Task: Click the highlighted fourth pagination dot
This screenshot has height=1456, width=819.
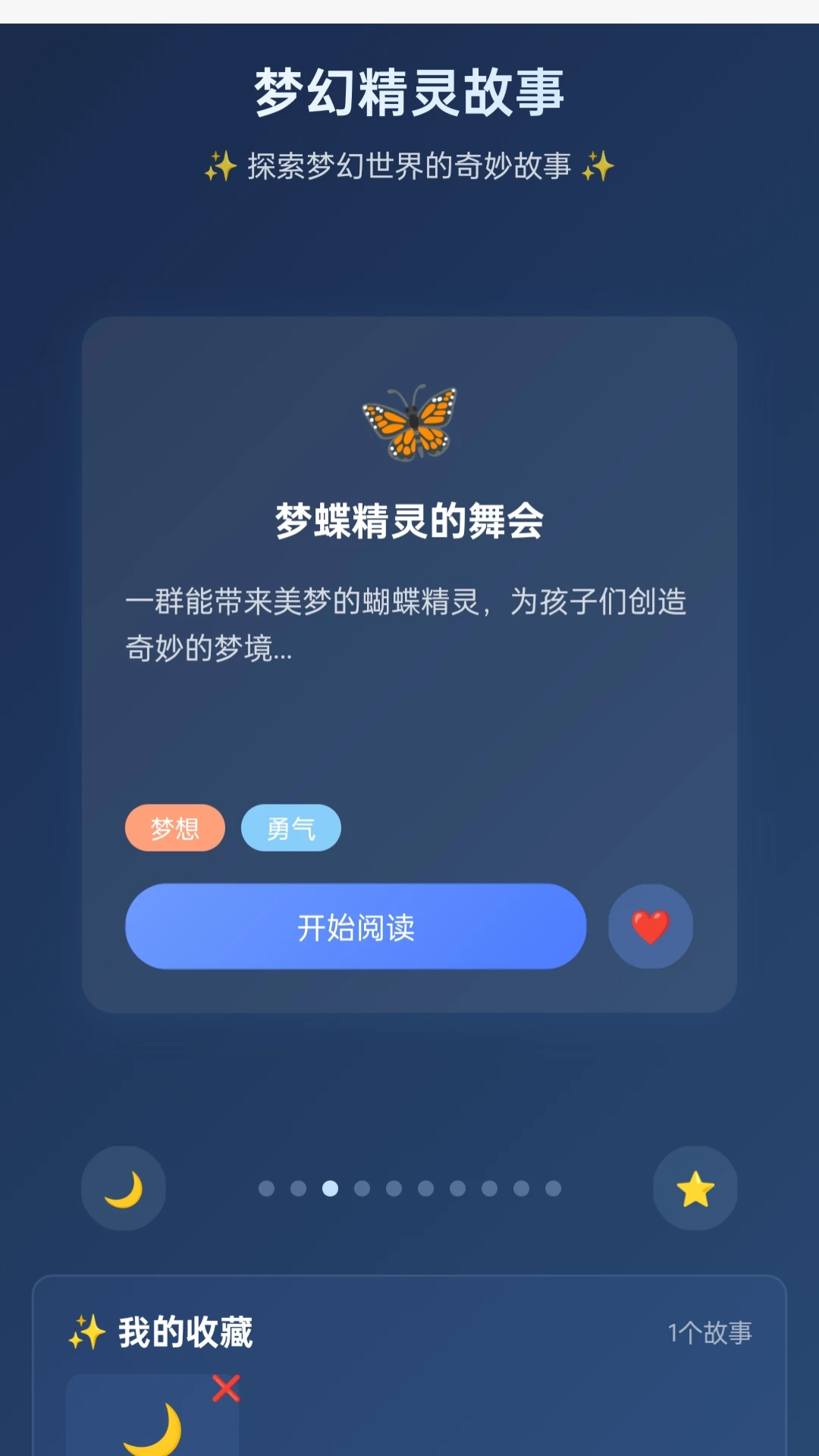Action: click(x=329, y=1188)
